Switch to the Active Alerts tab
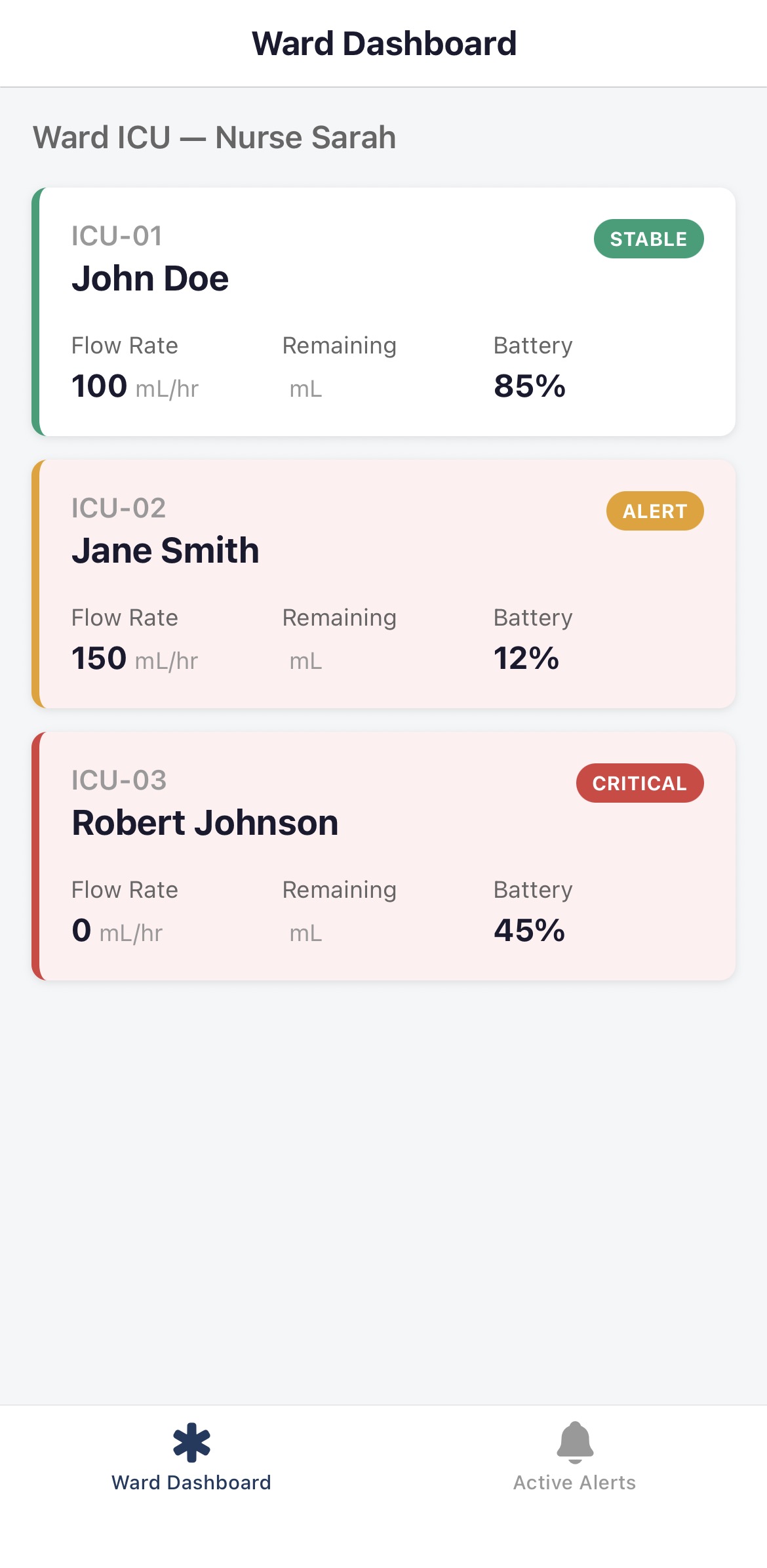The width and height of the screenshot is (767, 1568). tap(575, 1462)
